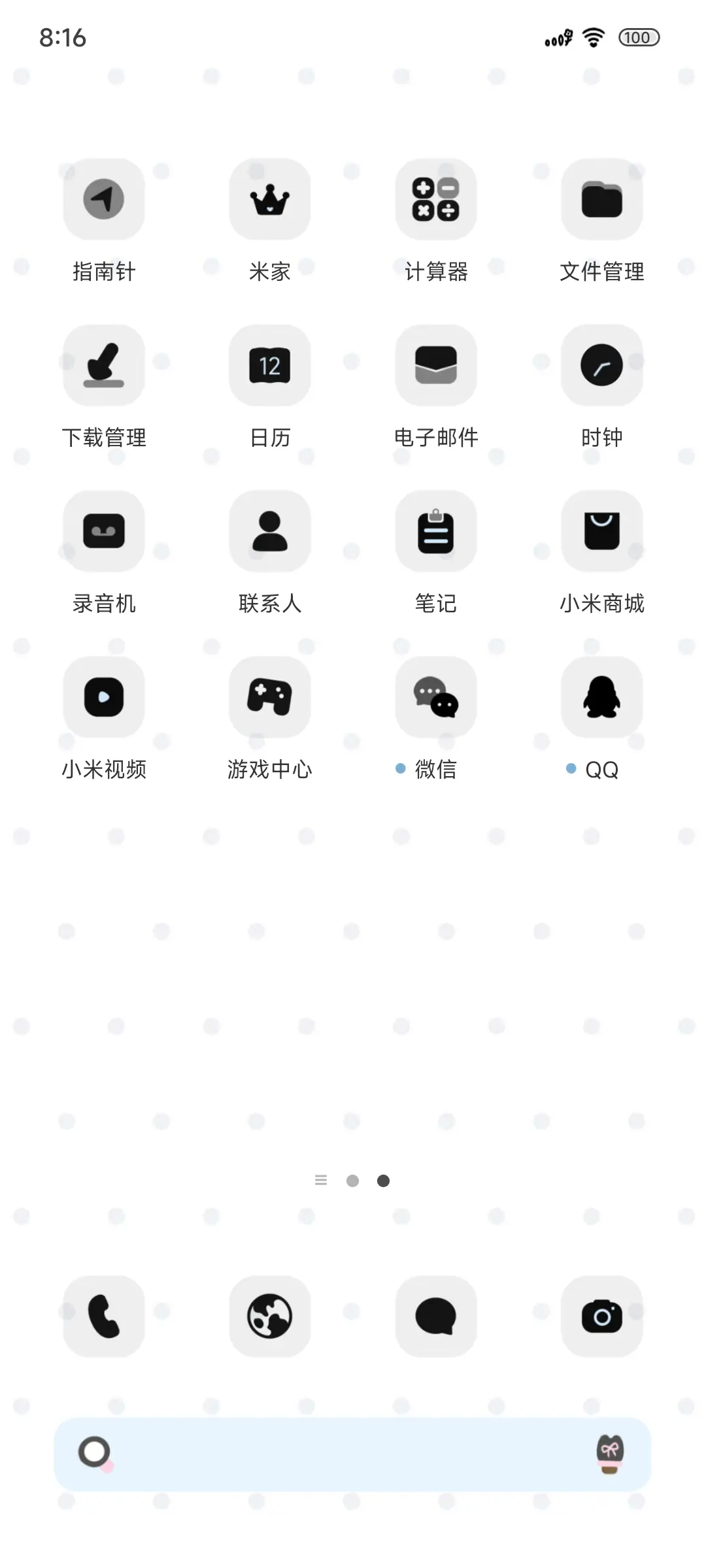The width and height of the screenshot is (706, 1568).
Task: Open the 录音机 voice recorder
Action: coord(104,531)
